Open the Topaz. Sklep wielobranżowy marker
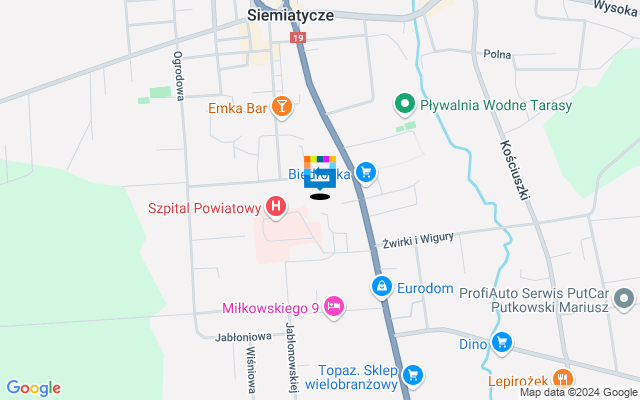Image resolution: width=640 pixels, height=400 pixels. 412,375
